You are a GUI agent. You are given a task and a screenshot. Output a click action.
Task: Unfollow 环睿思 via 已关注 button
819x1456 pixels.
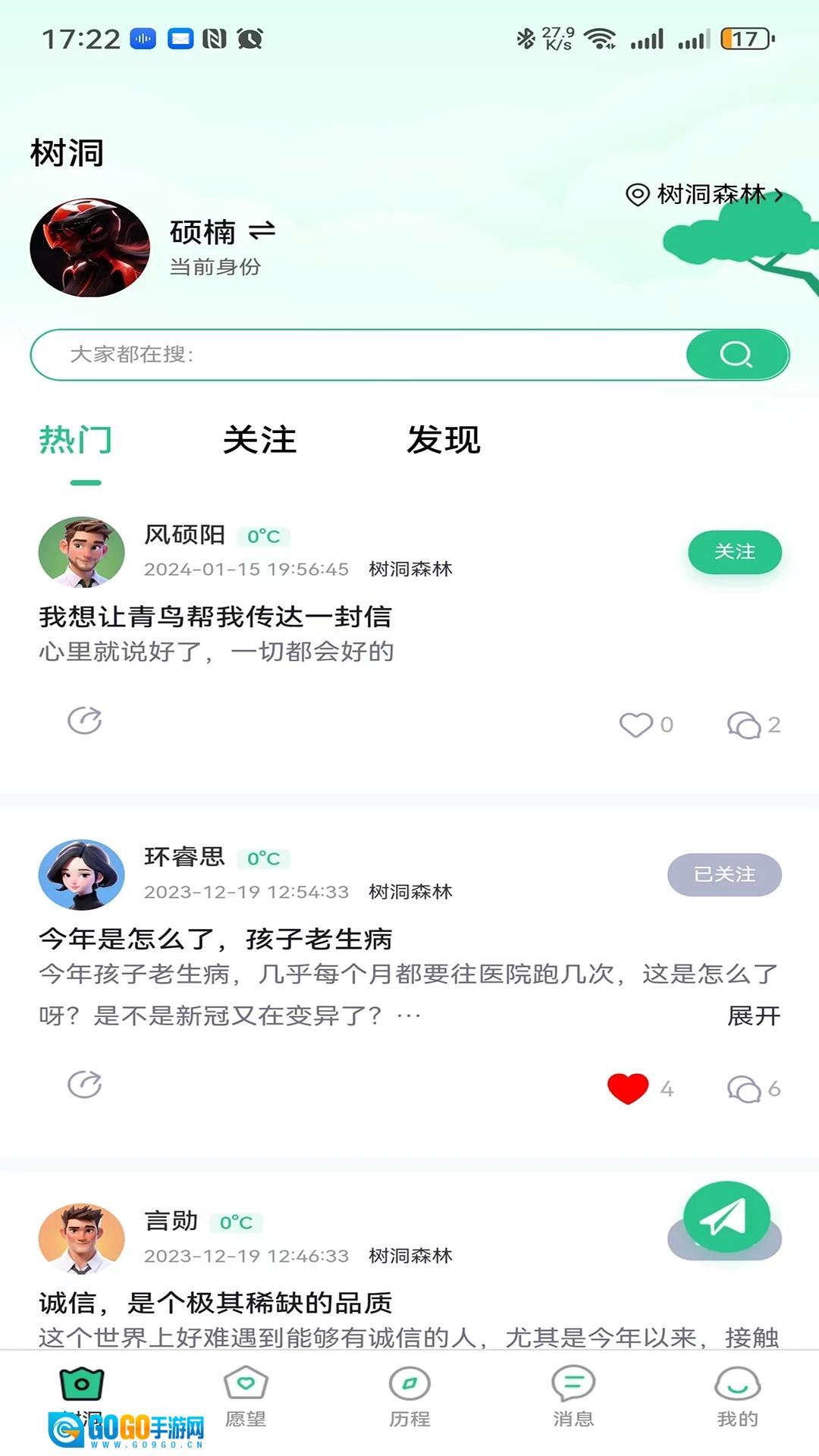click(x=724, y=874)
